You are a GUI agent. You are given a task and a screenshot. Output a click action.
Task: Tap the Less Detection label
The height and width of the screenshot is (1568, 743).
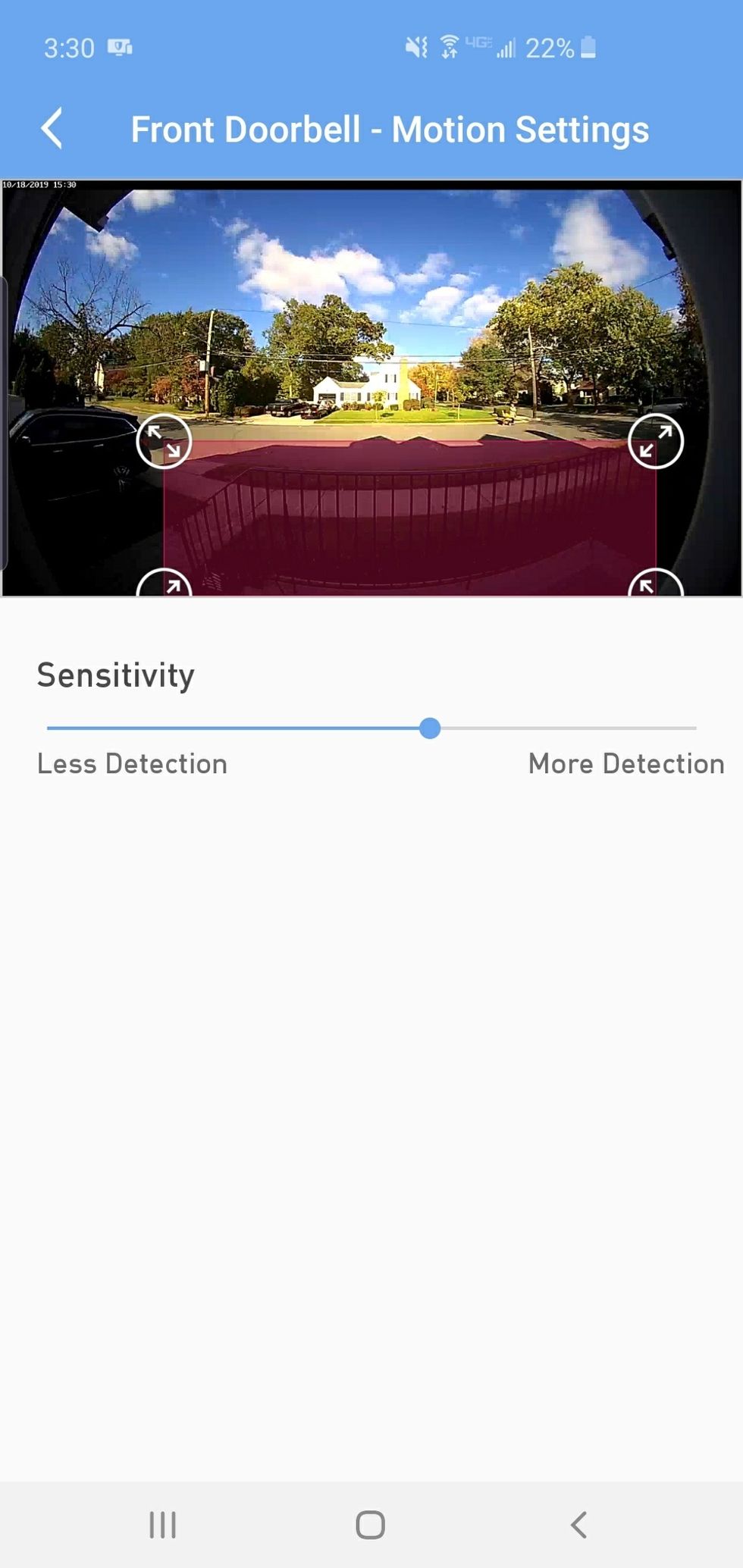coord(132,764)
